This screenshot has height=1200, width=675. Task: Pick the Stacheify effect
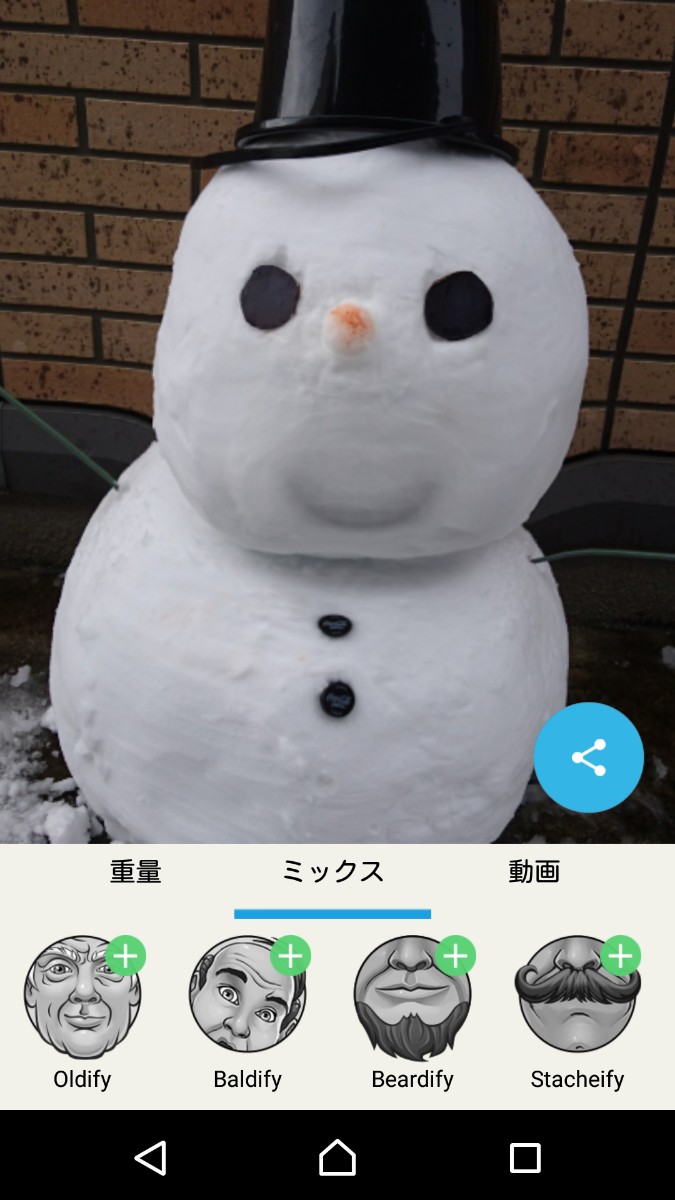[577, 997]
